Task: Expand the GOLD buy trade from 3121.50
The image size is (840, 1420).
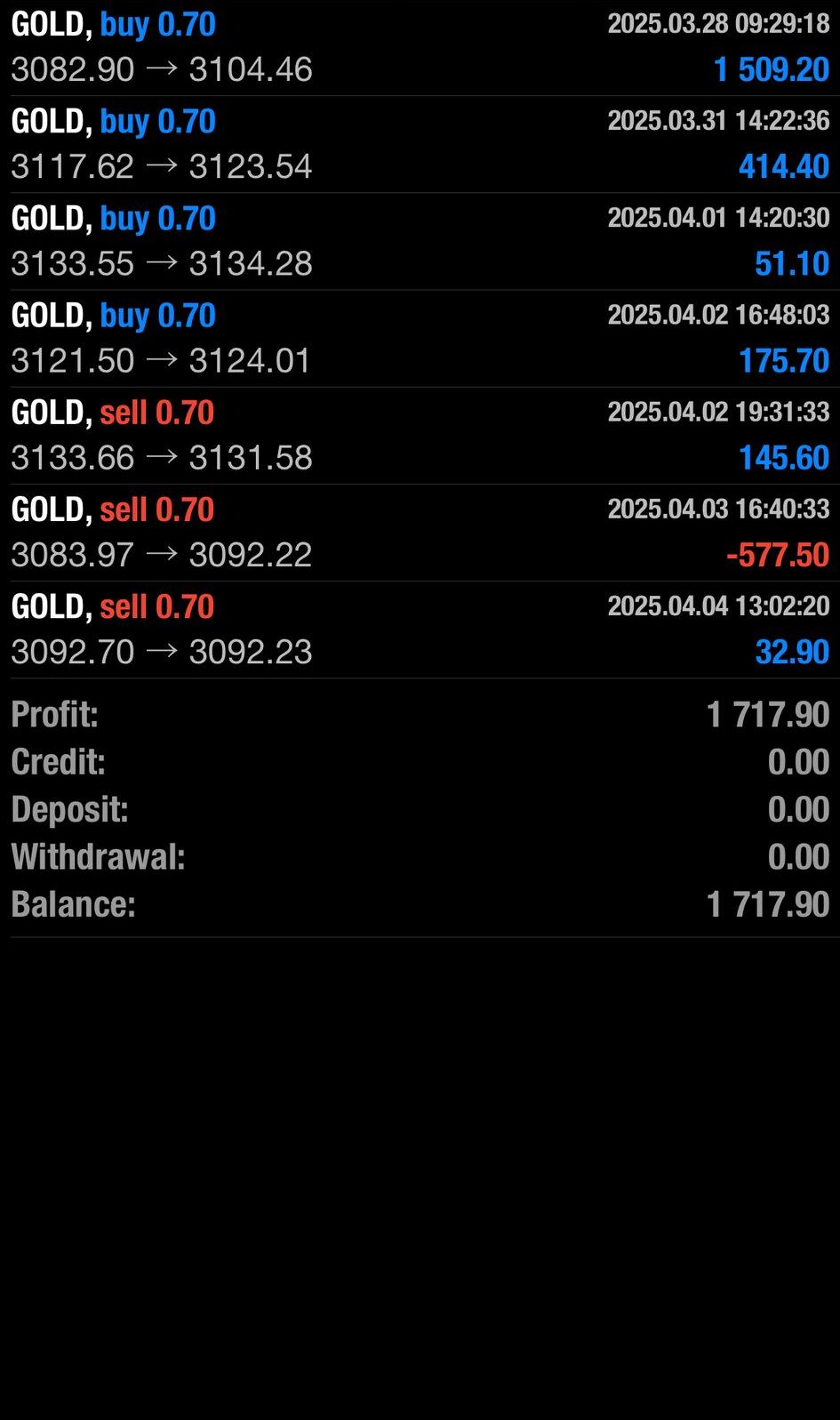Action: click(420, 338)
